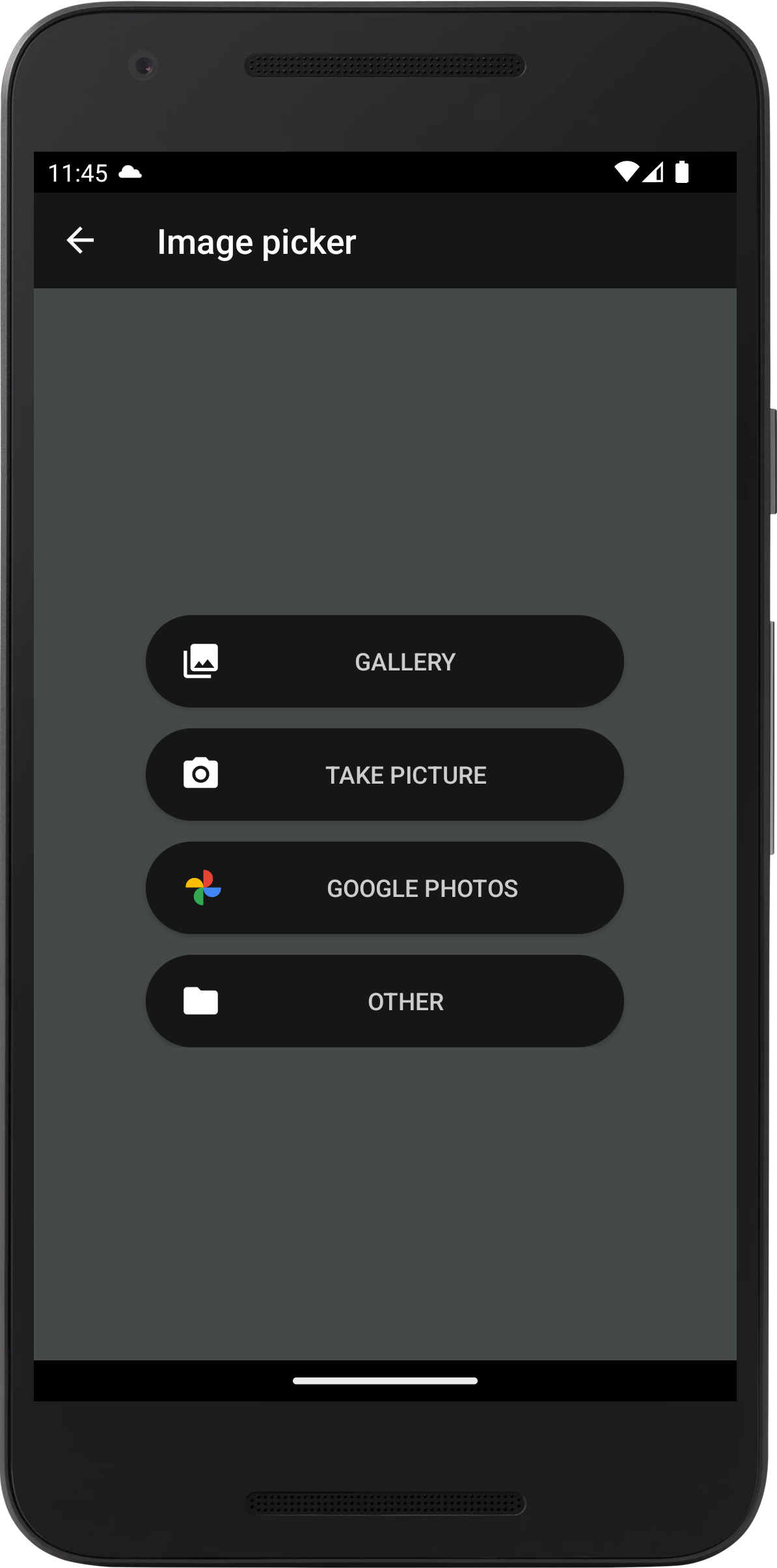This screenshot has width=777, height=1568.
Task: Click the battery indicator in status bar
Action: pyautogui.click(x=682, y=171)
